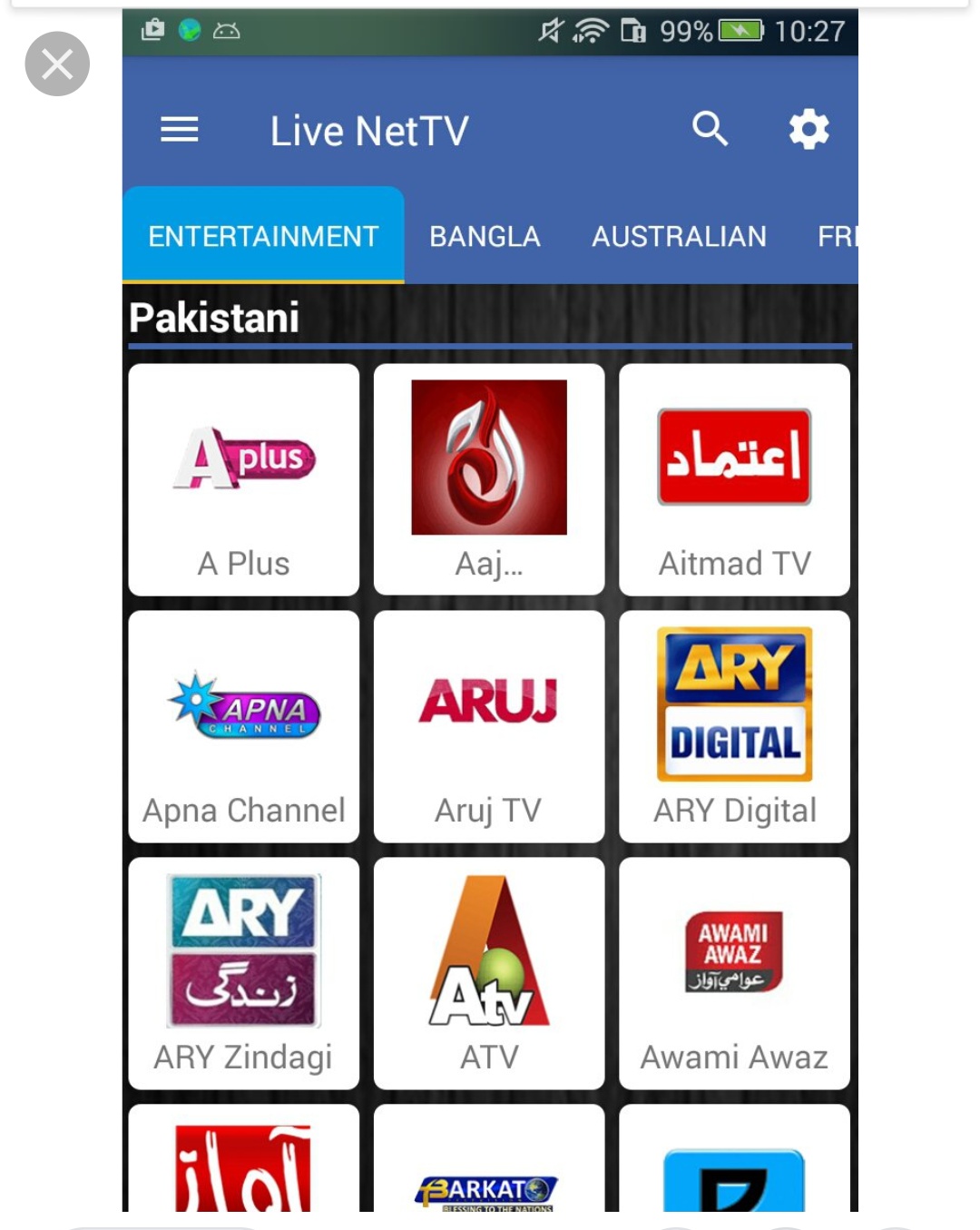
Task: Search channels with the magnifier icon
Action: click(710, 129)
